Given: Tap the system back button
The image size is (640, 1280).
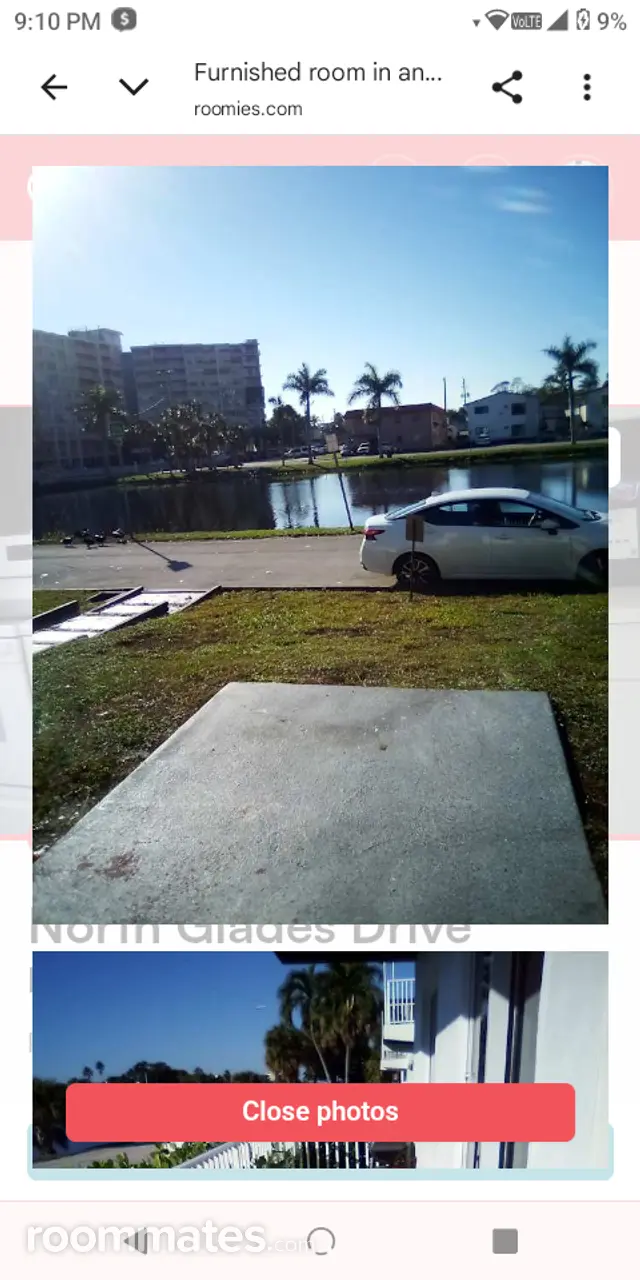Looking at the screenshot, I should (137, 1241).
